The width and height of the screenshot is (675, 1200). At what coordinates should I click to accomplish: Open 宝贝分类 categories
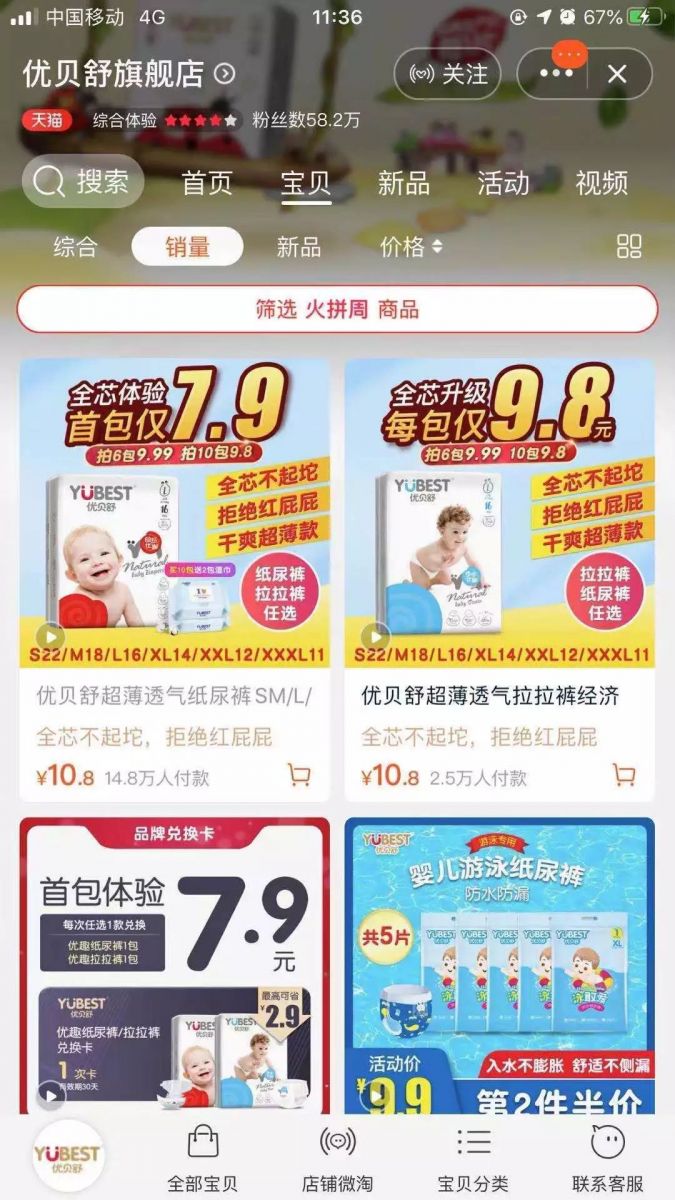(473, 1158)
